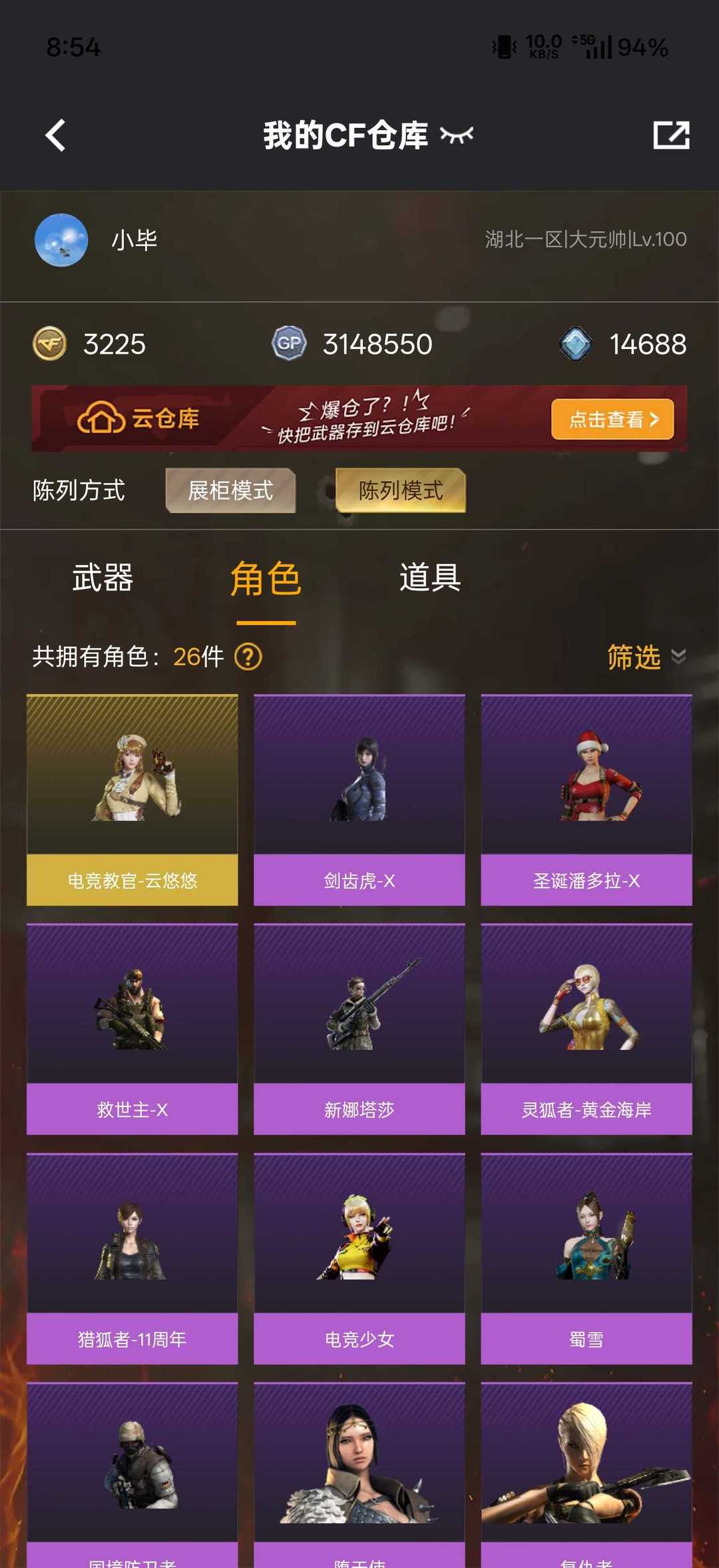This screenshot has width=719, height=1568.
Task: Tap 小毕's avatar picture
Action: (x=60, y=241)
